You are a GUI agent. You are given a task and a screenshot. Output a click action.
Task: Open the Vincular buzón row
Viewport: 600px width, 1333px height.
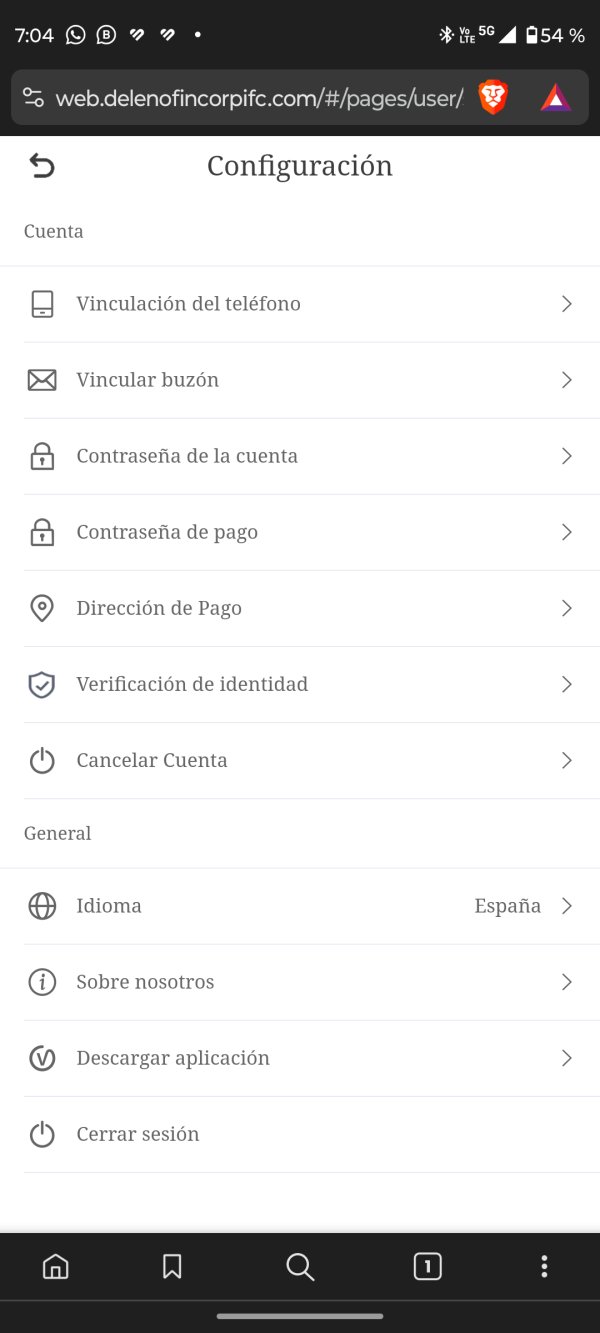[300, 380]
